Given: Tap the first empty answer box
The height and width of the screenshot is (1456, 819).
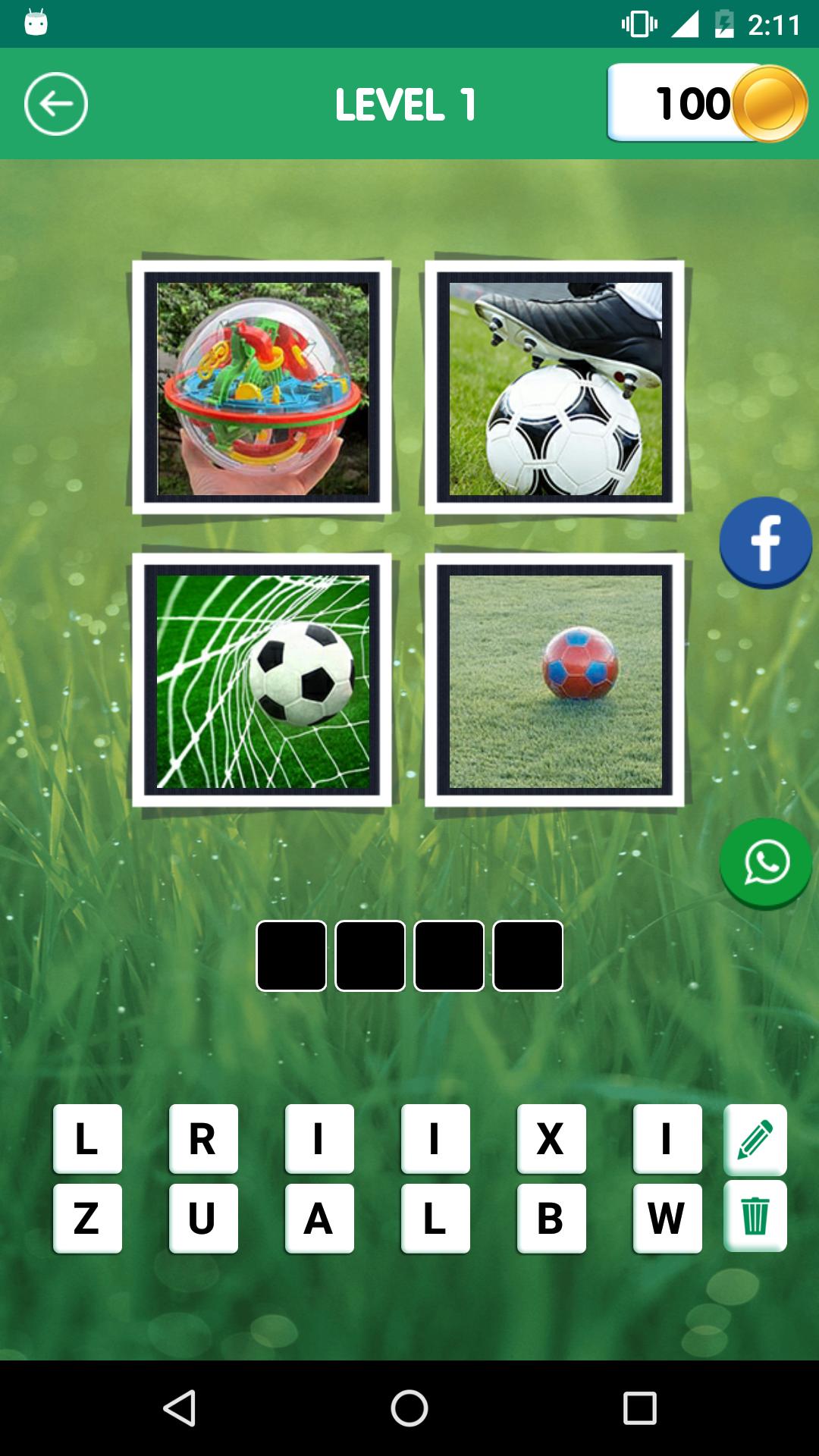Looking at the screenshot, I should 291,955.
